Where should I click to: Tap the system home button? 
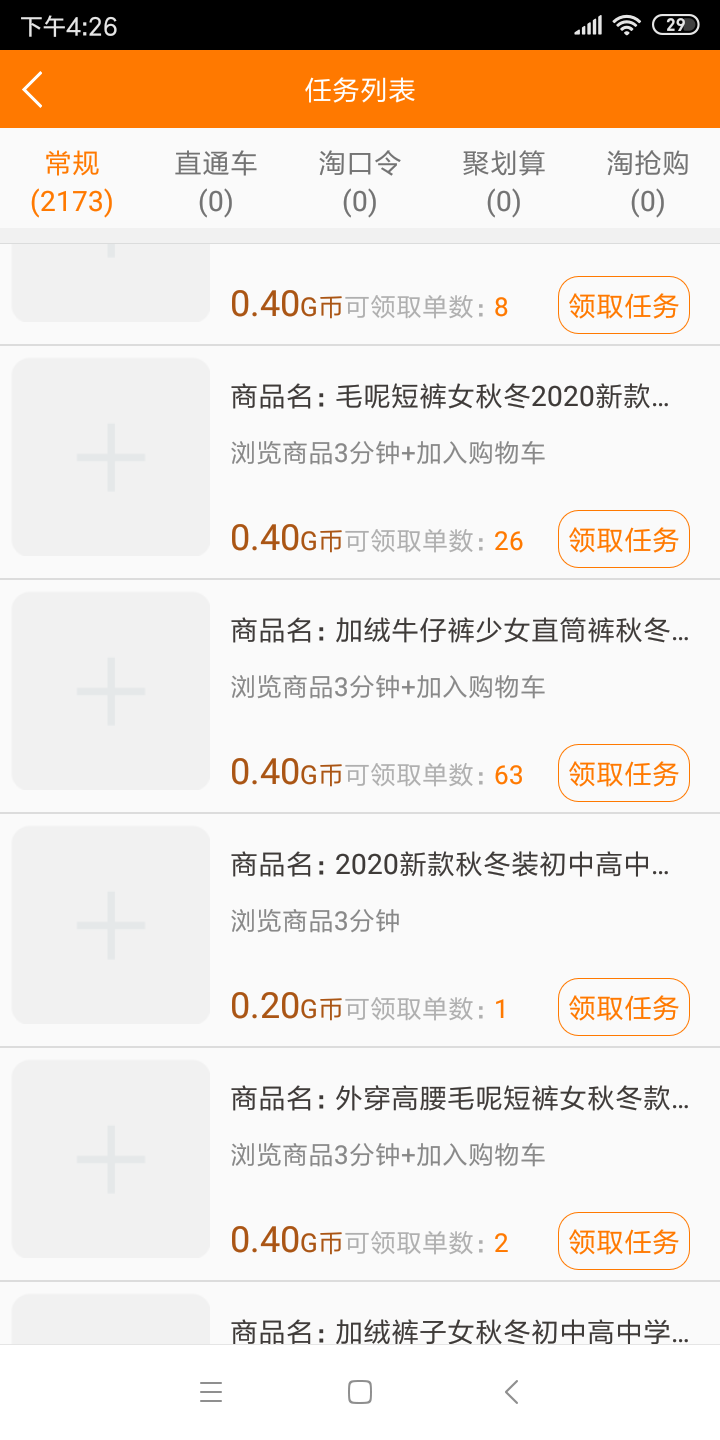click(x=360, y=1392)
